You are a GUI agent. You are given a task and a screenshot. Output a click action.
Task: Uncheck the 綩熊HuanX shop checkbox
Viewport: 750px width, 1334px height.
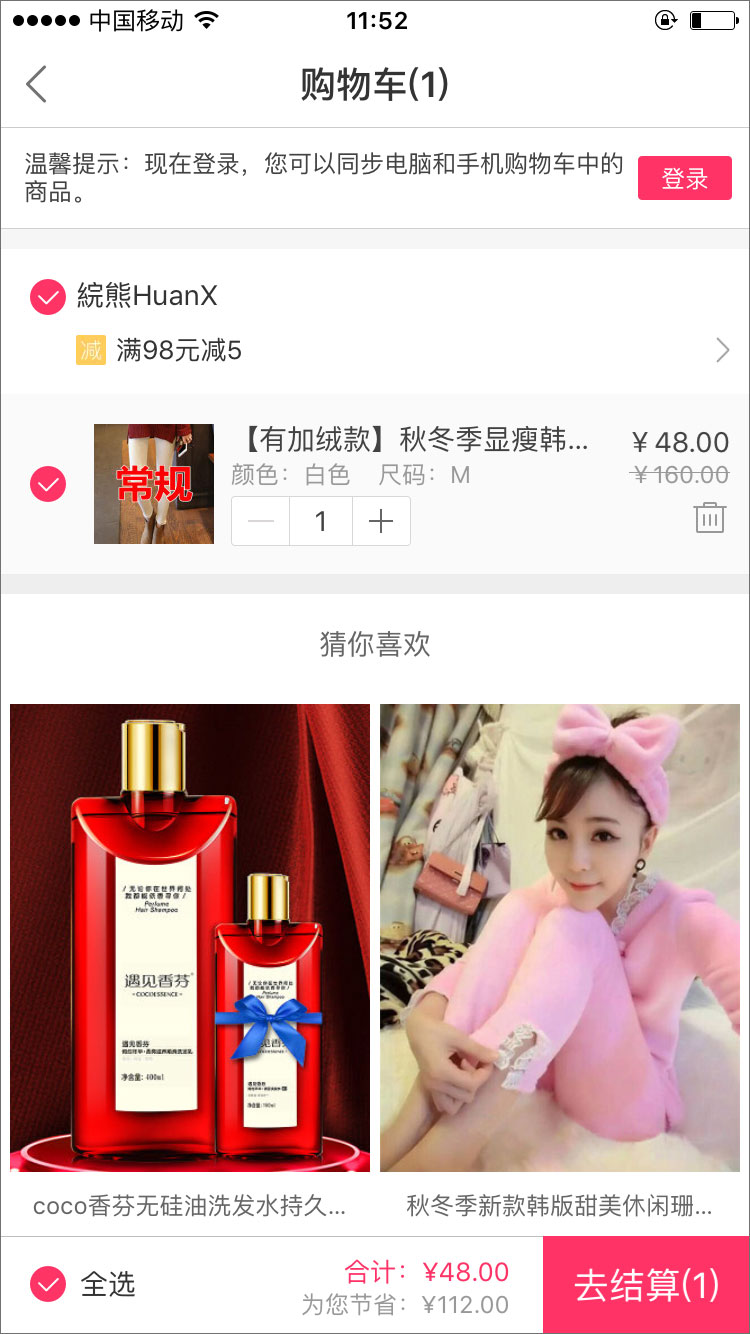(x=48, y=297)
